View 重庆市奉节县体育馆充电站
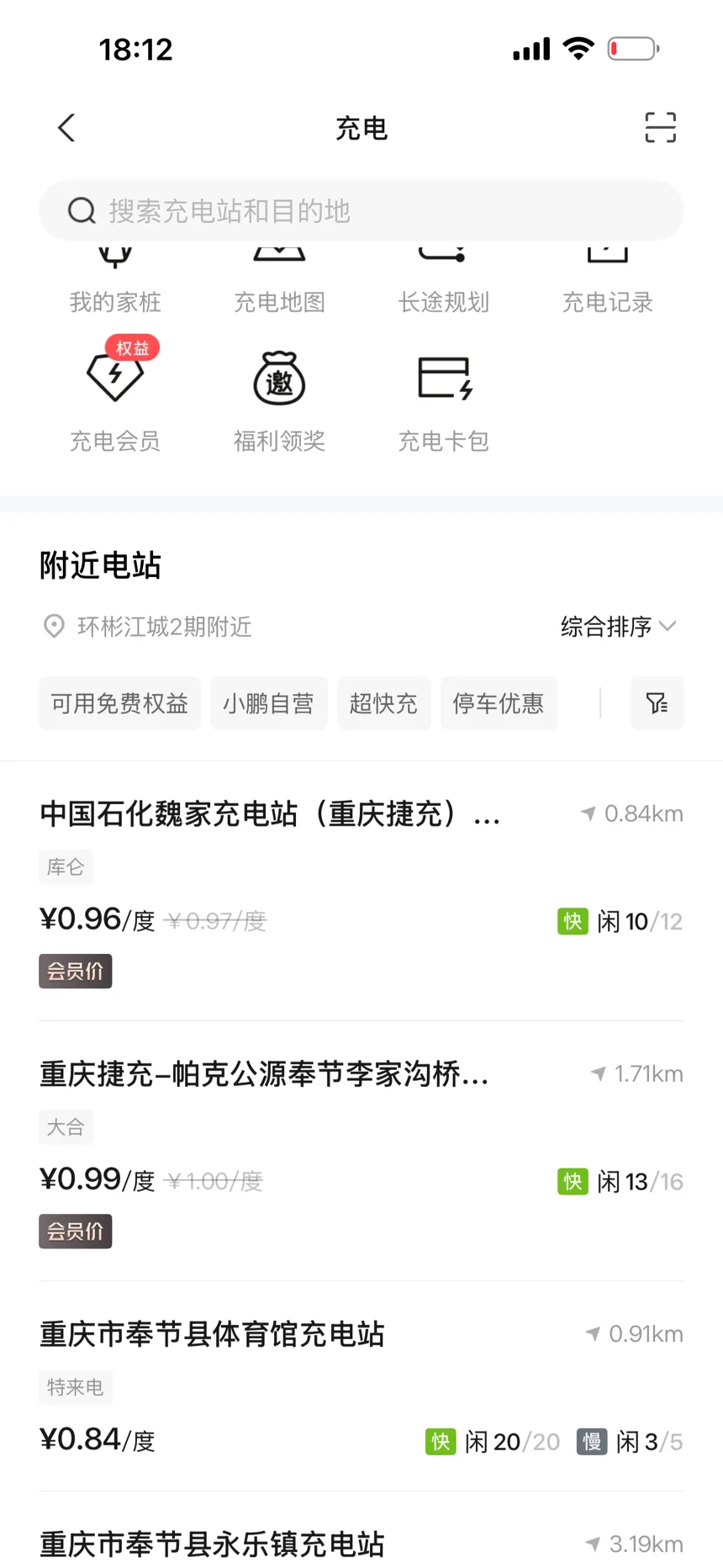Image resolution: width=723 pixels, height=1568 pixels. click(361, 1388)
